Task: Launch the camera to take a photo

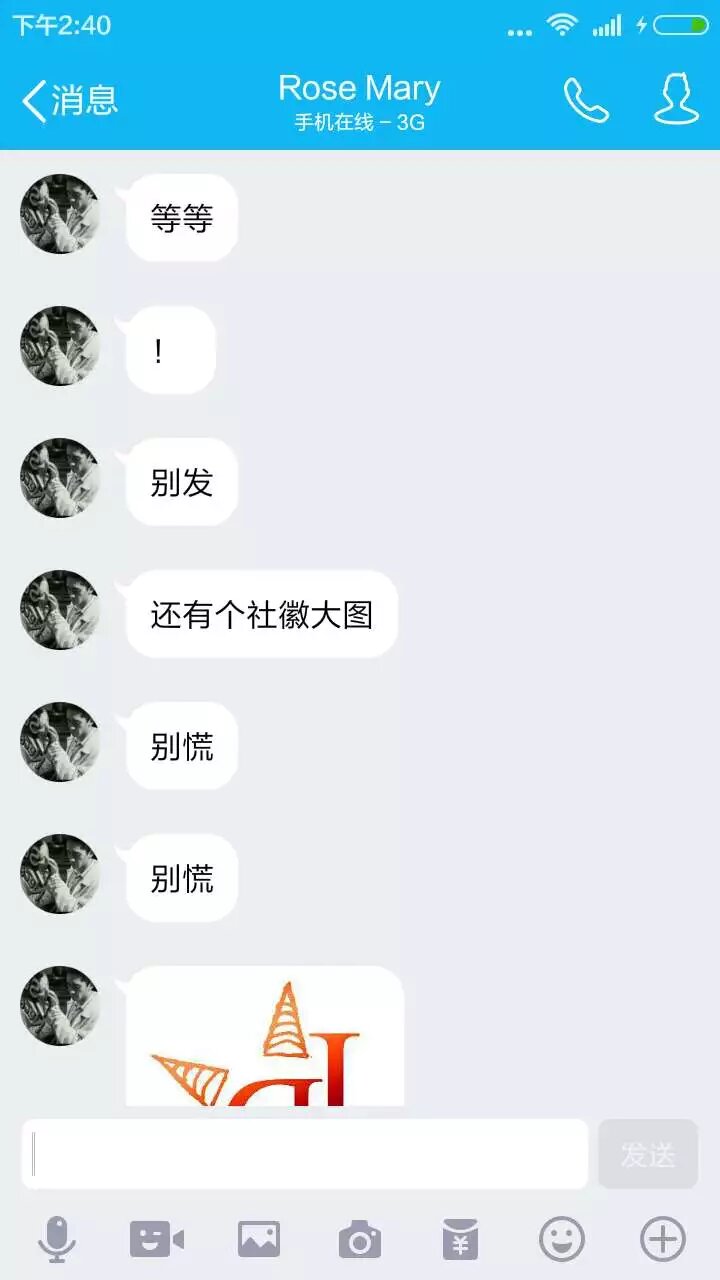Action: [360, 1240]
